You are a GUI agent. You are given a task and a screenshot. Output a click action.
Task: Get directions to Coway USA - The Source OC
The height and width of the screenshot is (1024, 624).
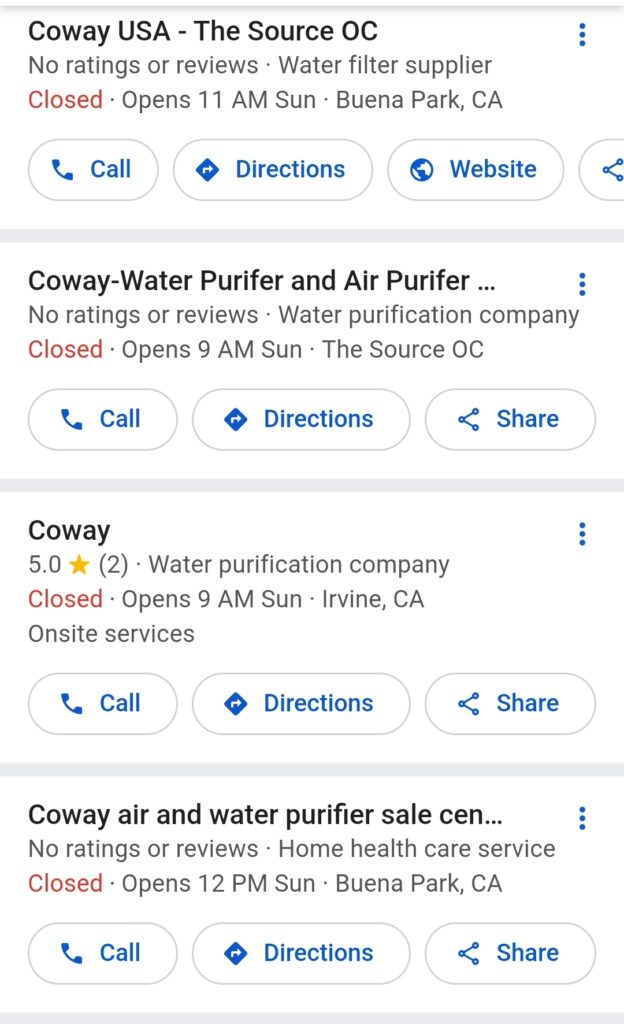point(273,170)
